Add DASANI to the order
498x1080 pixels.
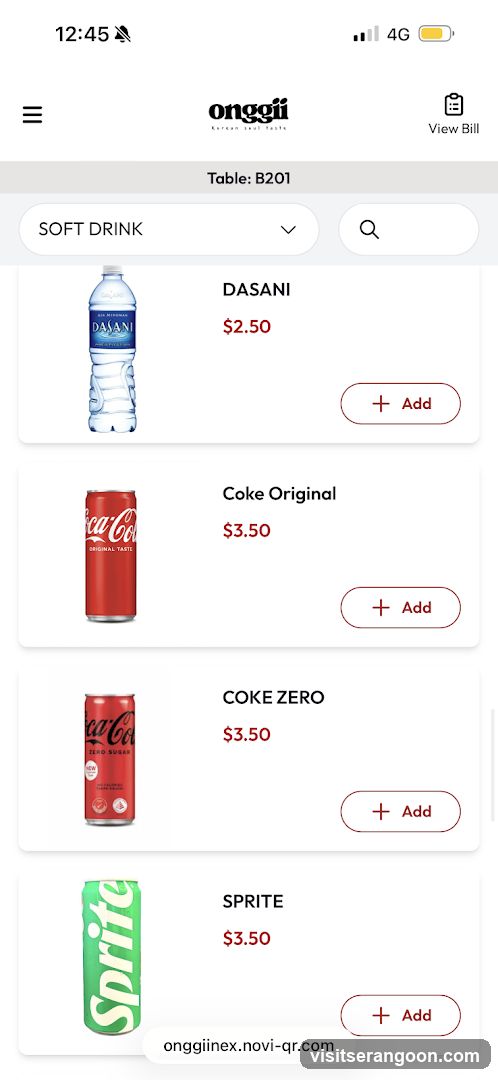[x=400, y=404]
